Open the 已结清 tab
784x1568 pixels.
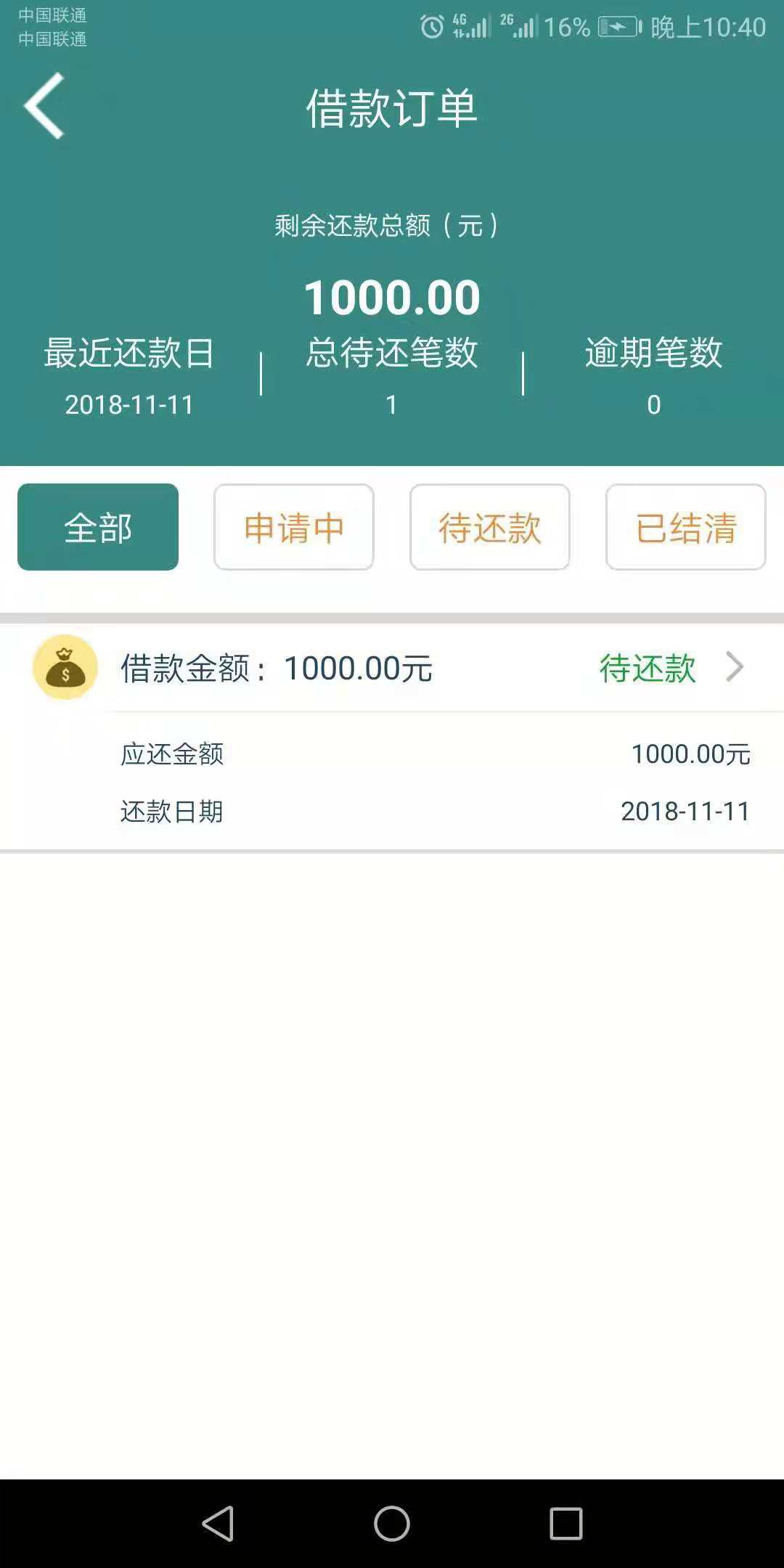click(686, 527)
